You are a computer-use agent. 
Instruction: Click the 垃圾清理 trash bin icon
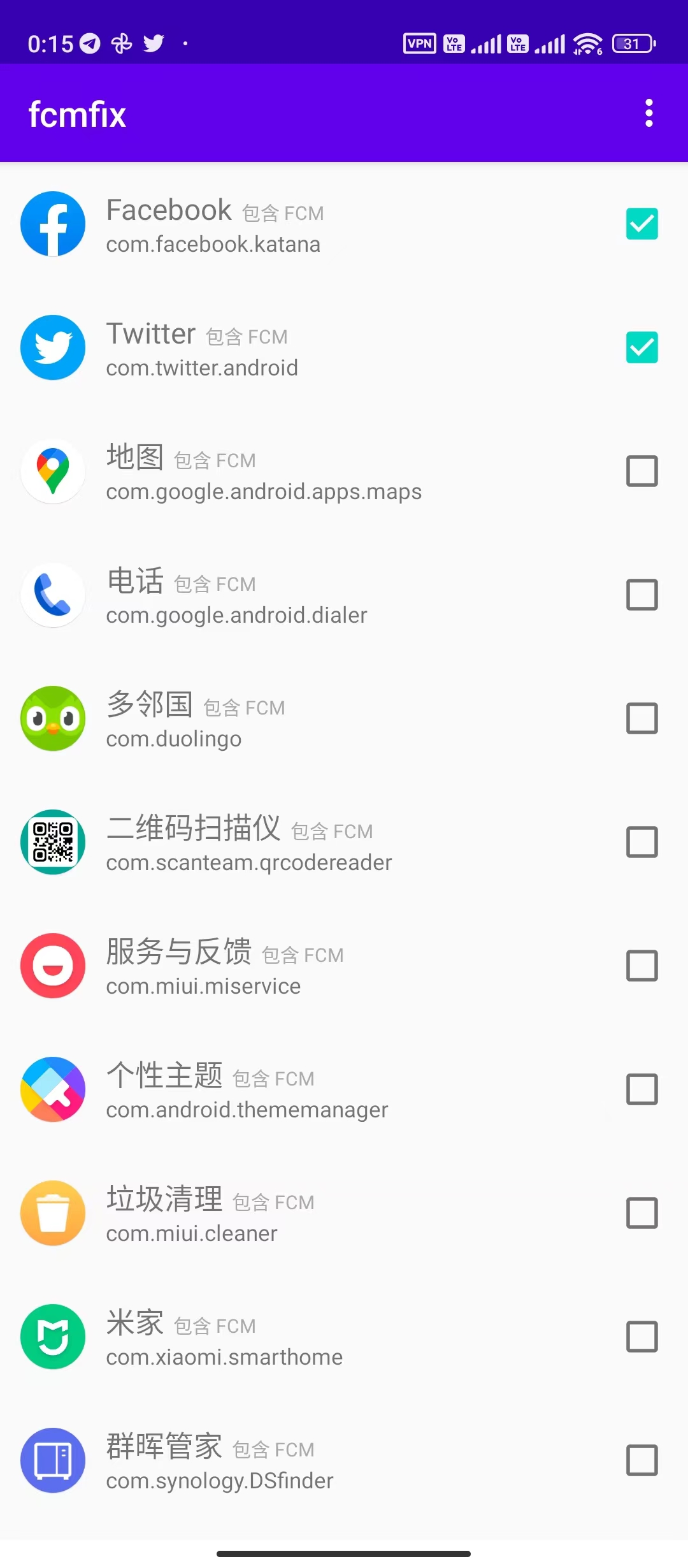(x=53, y=1213)
